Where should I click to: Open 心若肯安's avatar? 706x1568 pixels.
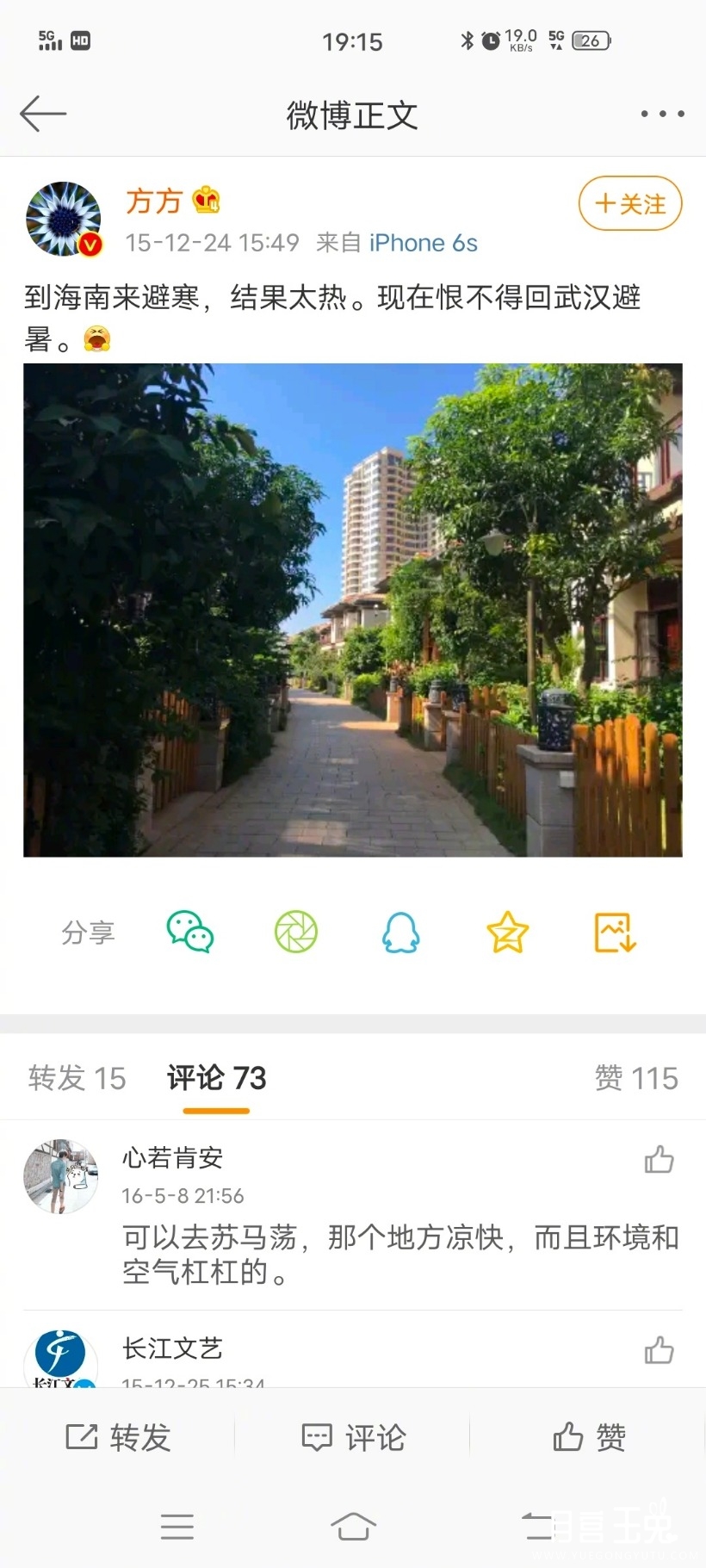point(60,1176)
